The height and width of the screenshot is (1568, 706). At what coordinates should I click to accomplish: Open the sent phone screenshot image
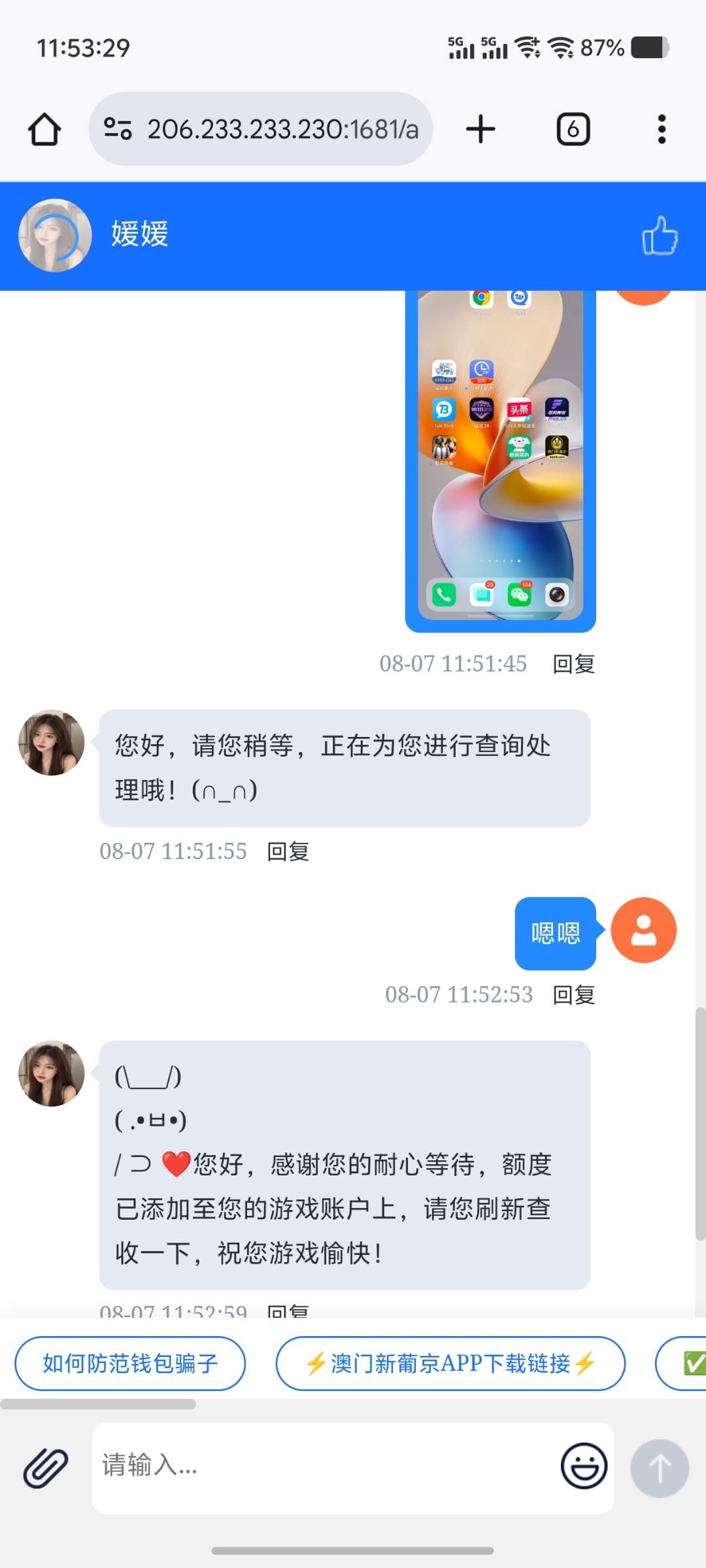click(501, 457)
